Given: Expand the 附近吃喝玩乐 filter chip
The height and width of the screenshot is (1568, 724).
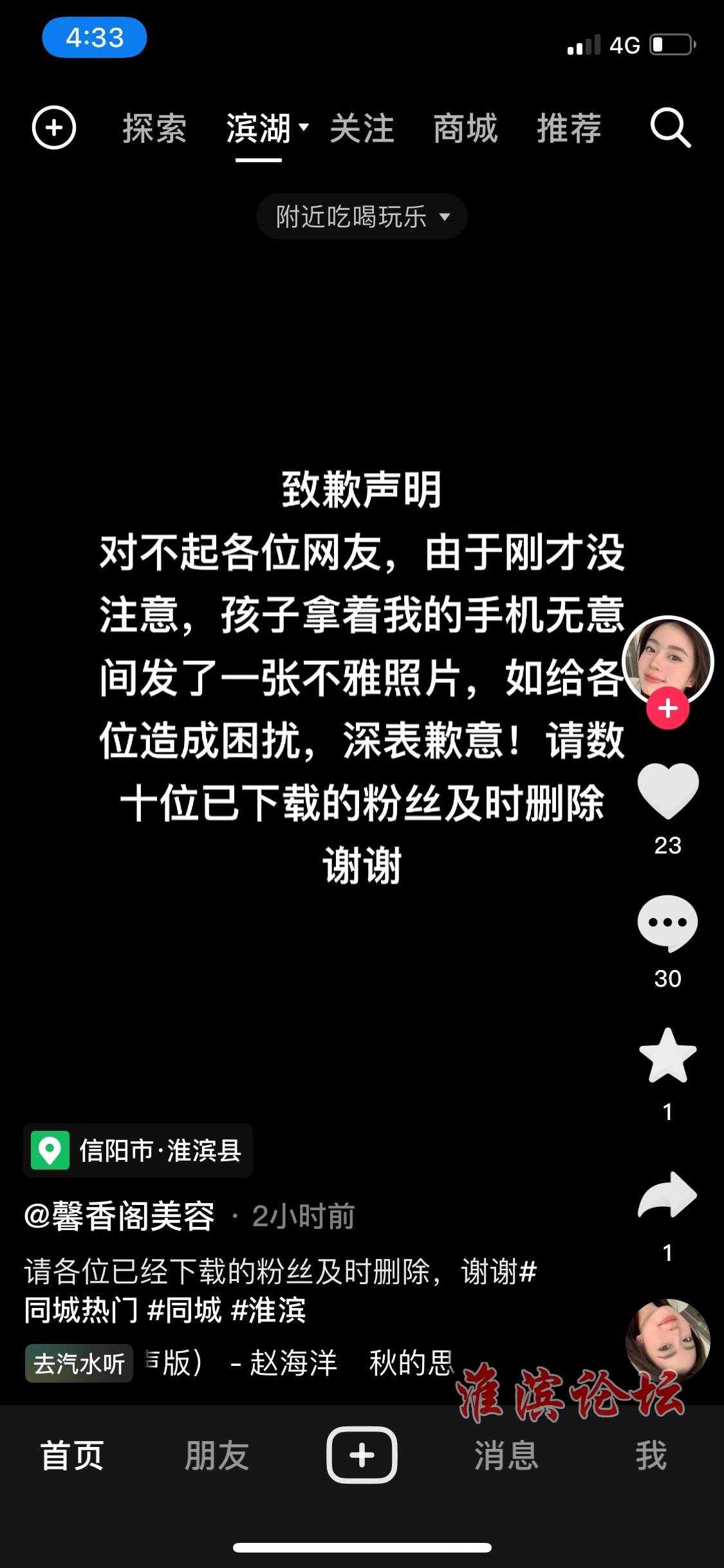Looking at the screenshot, I should point(362,217).
